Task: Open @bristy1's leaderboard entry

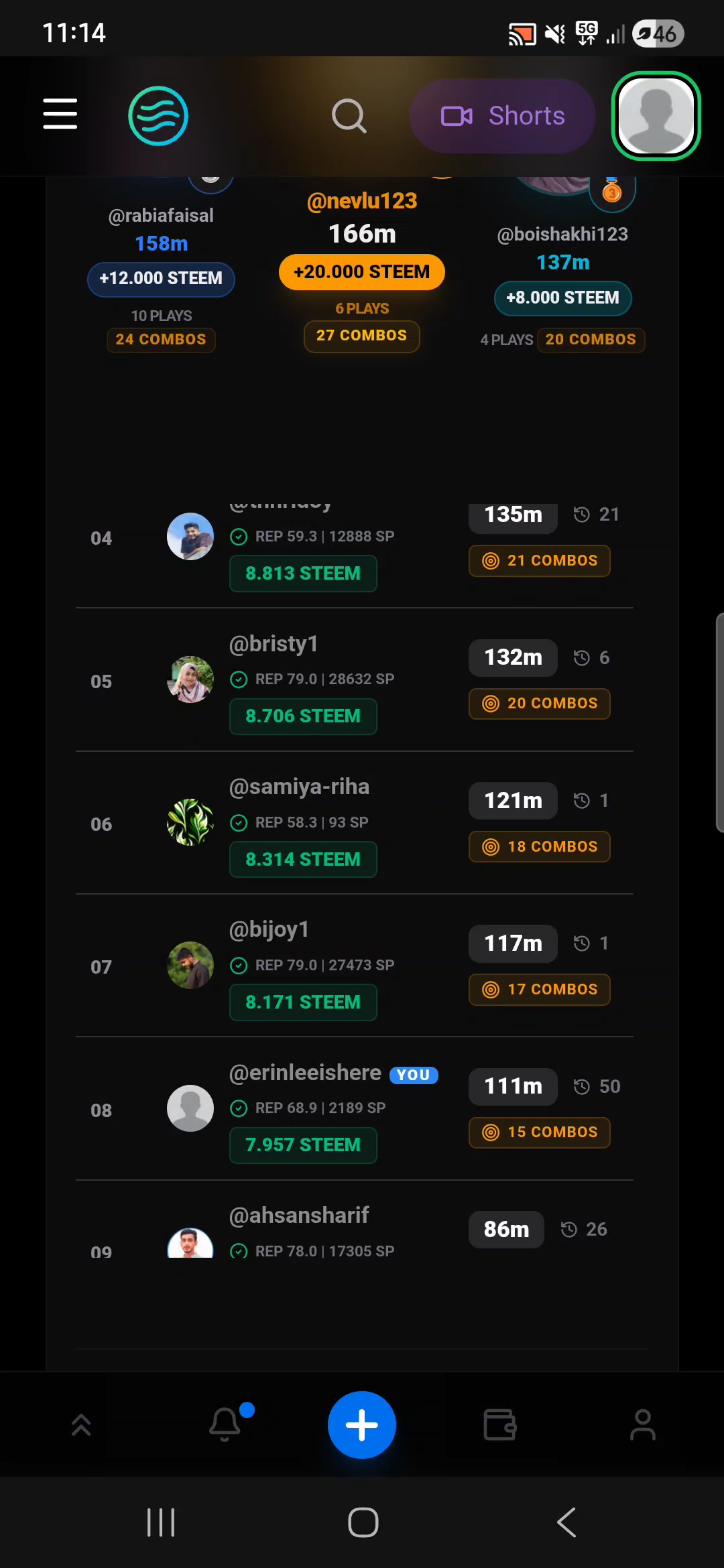Action: [274, 644]
